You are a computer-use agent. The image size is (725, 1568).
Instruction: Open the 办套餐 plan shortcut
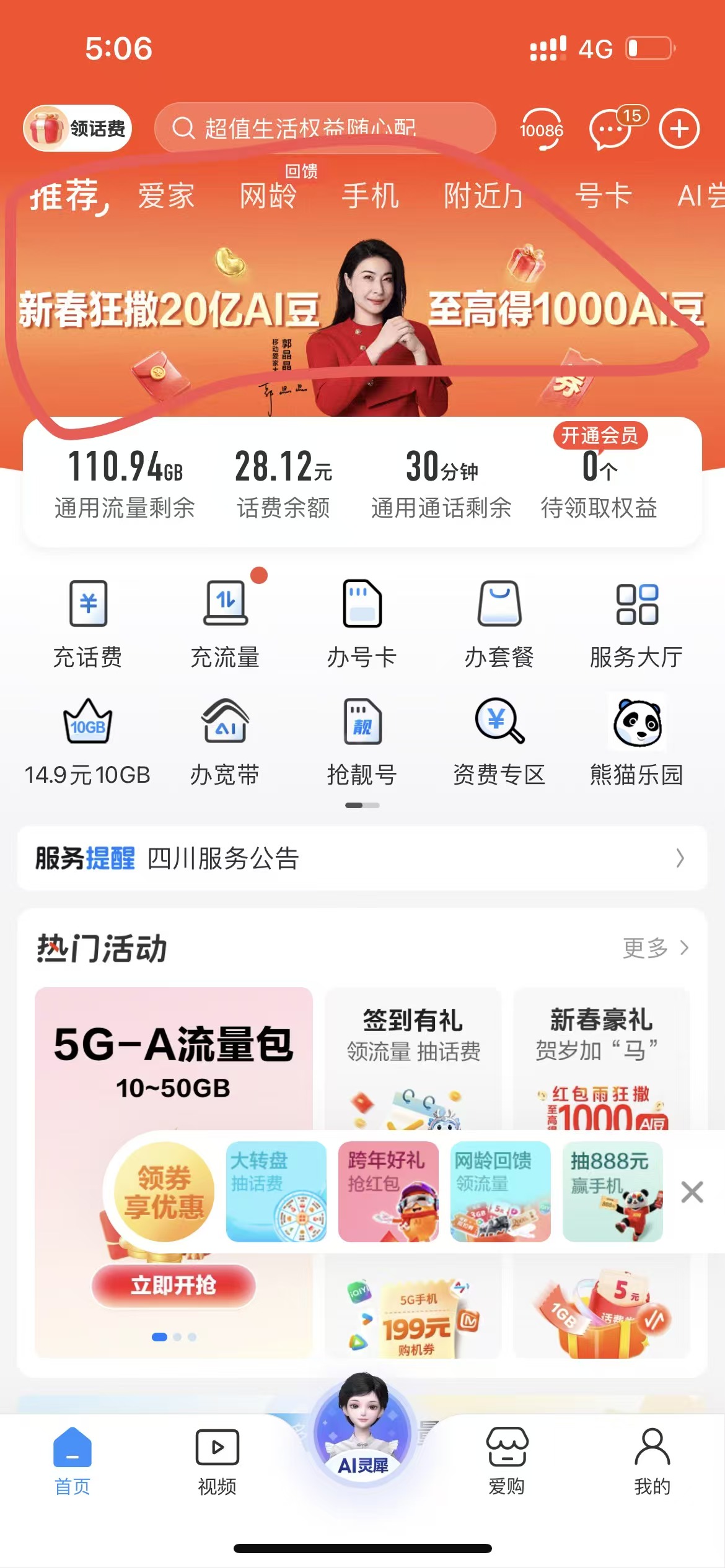pyautogui.click(x=499, y=624)
